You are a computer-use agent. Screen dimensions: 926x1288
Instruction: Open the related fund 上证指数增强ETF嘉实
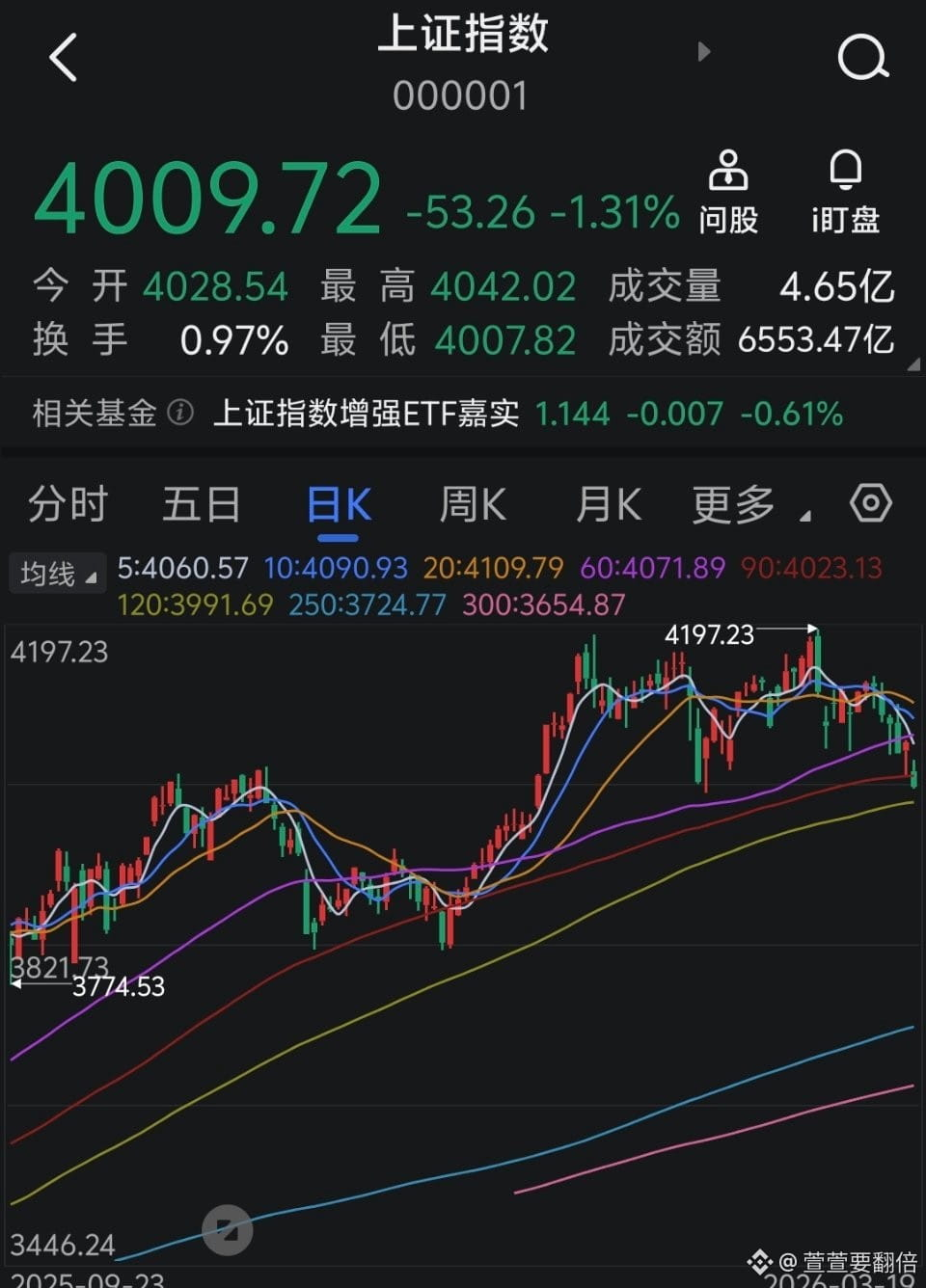point(367,414)
